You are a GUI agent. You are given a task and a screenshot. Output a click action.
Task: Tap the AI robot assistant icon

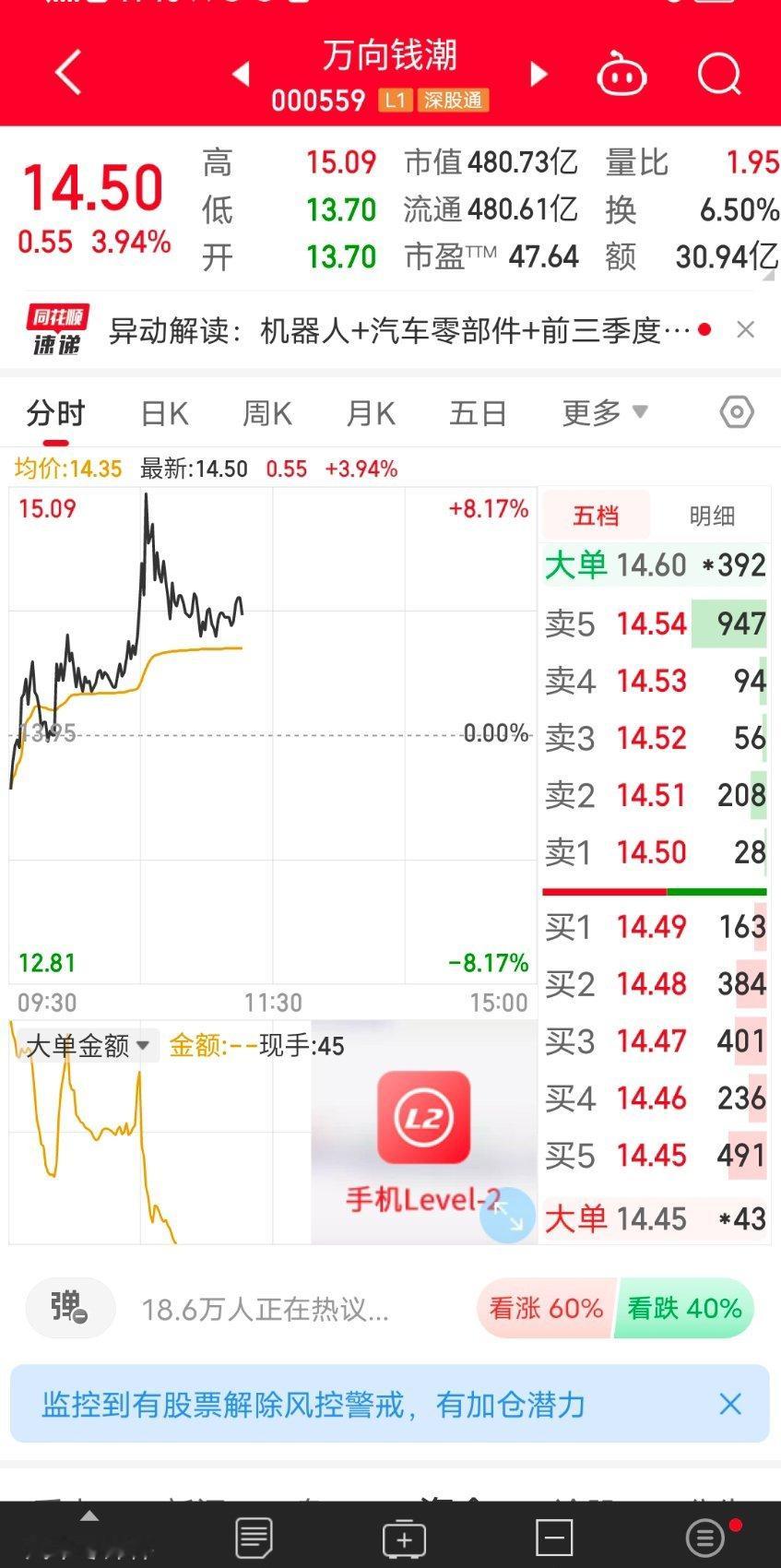click(622, 74)
